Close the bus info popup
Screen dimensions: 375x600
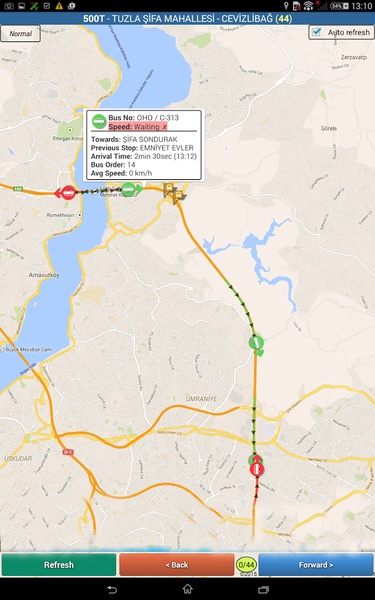pyautogui.click(x=165, y=127)
